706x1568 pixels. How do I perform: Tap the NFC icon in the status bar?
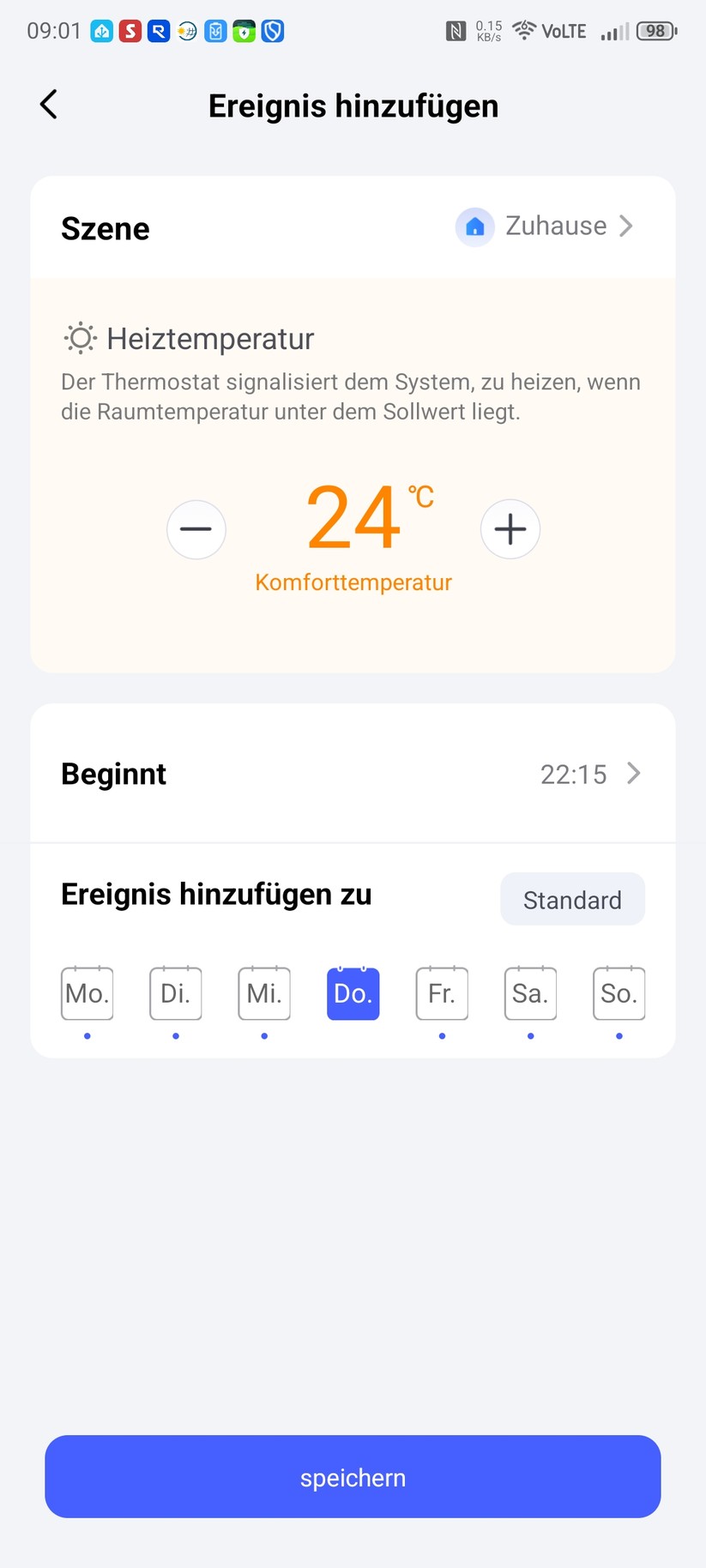456,29
